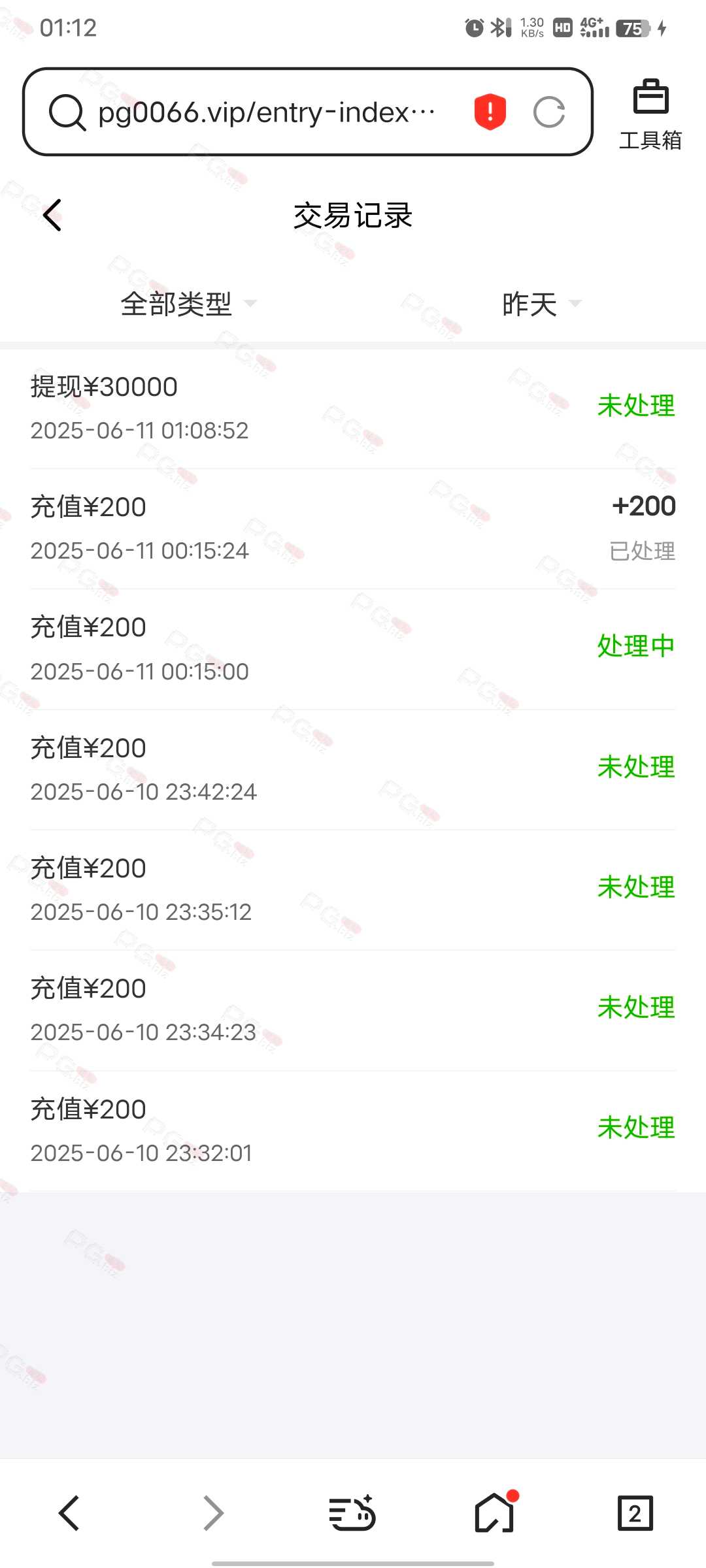Tap the browser back arrow in bottom bar
Viewport: 706px width, 1568px height.
click(x=69, y=1513)
